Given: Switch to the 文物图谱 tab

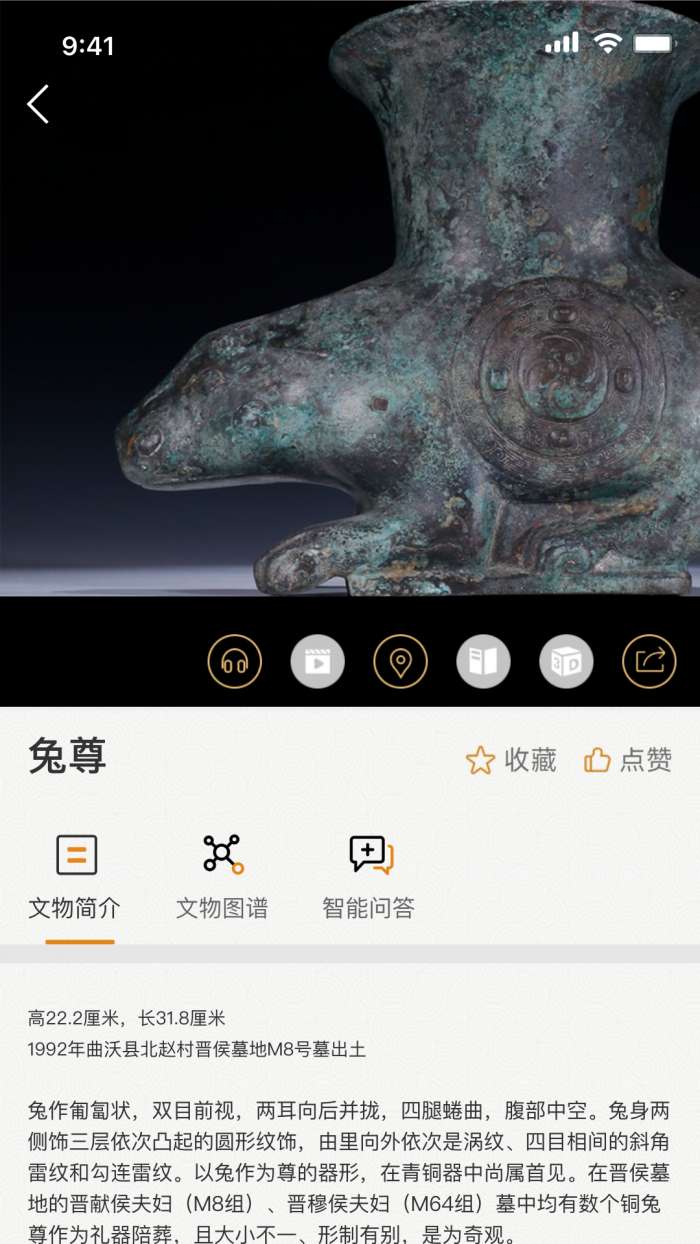Looking at the screenshot, I should coord(222,878).
